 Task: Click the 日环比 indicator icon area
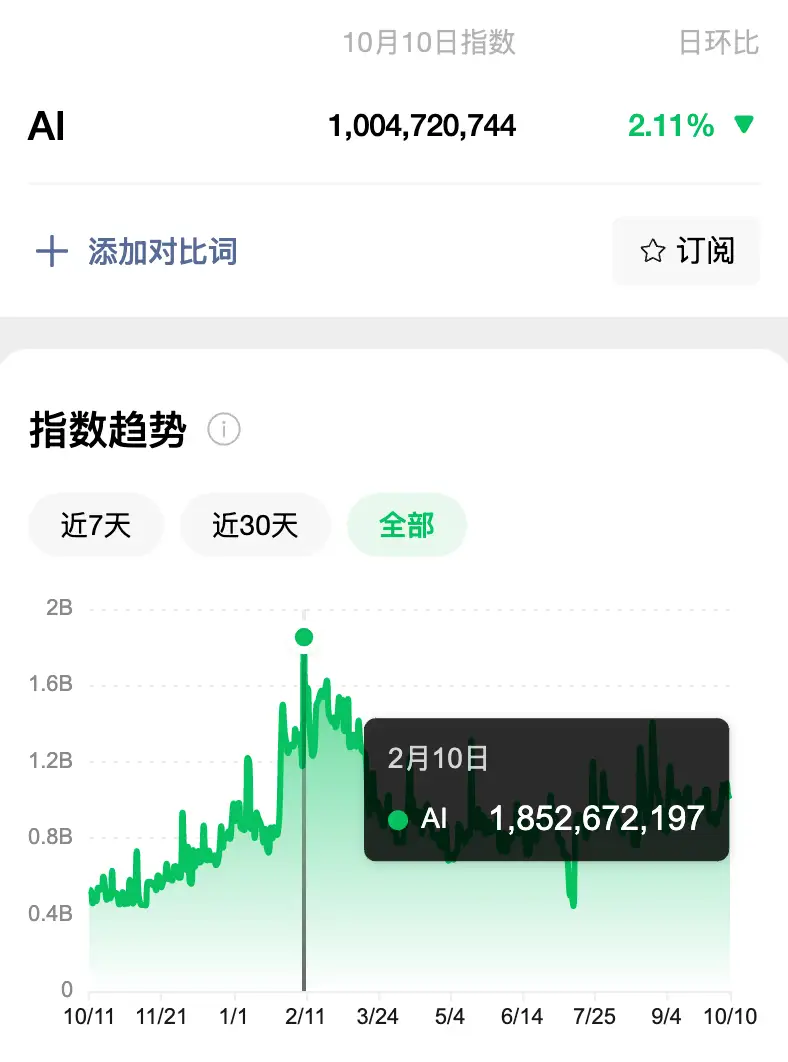(x=720, y=44)
